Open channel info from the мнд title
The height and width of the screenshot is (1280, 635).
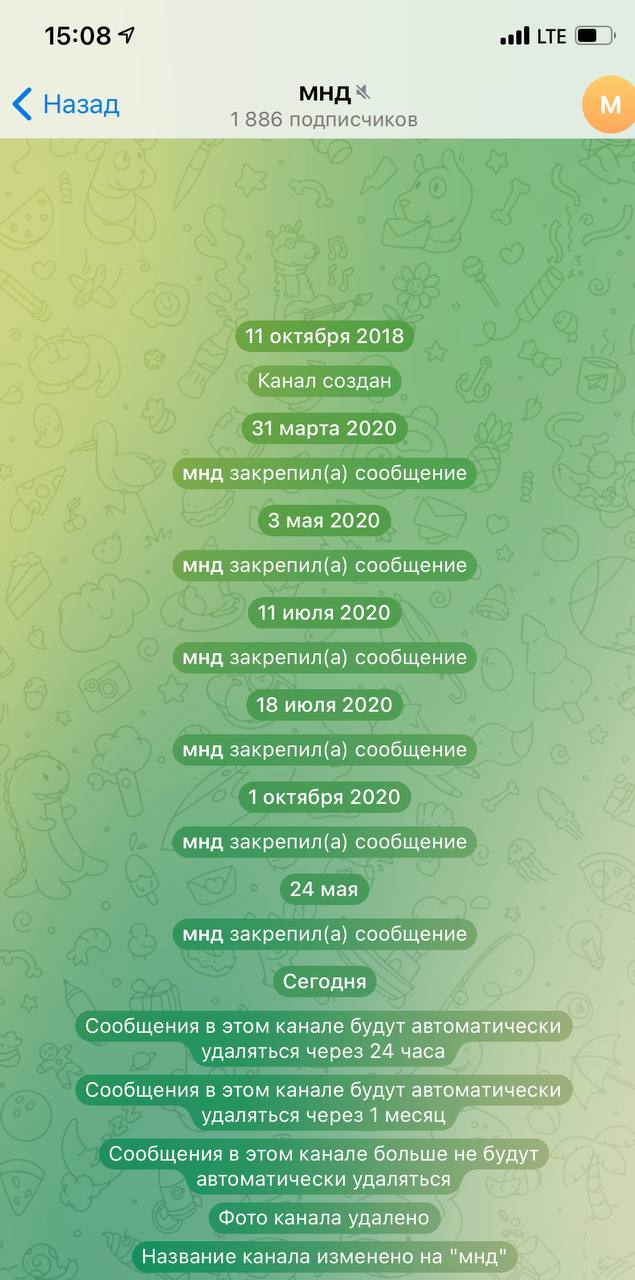[x=325, y=94]
